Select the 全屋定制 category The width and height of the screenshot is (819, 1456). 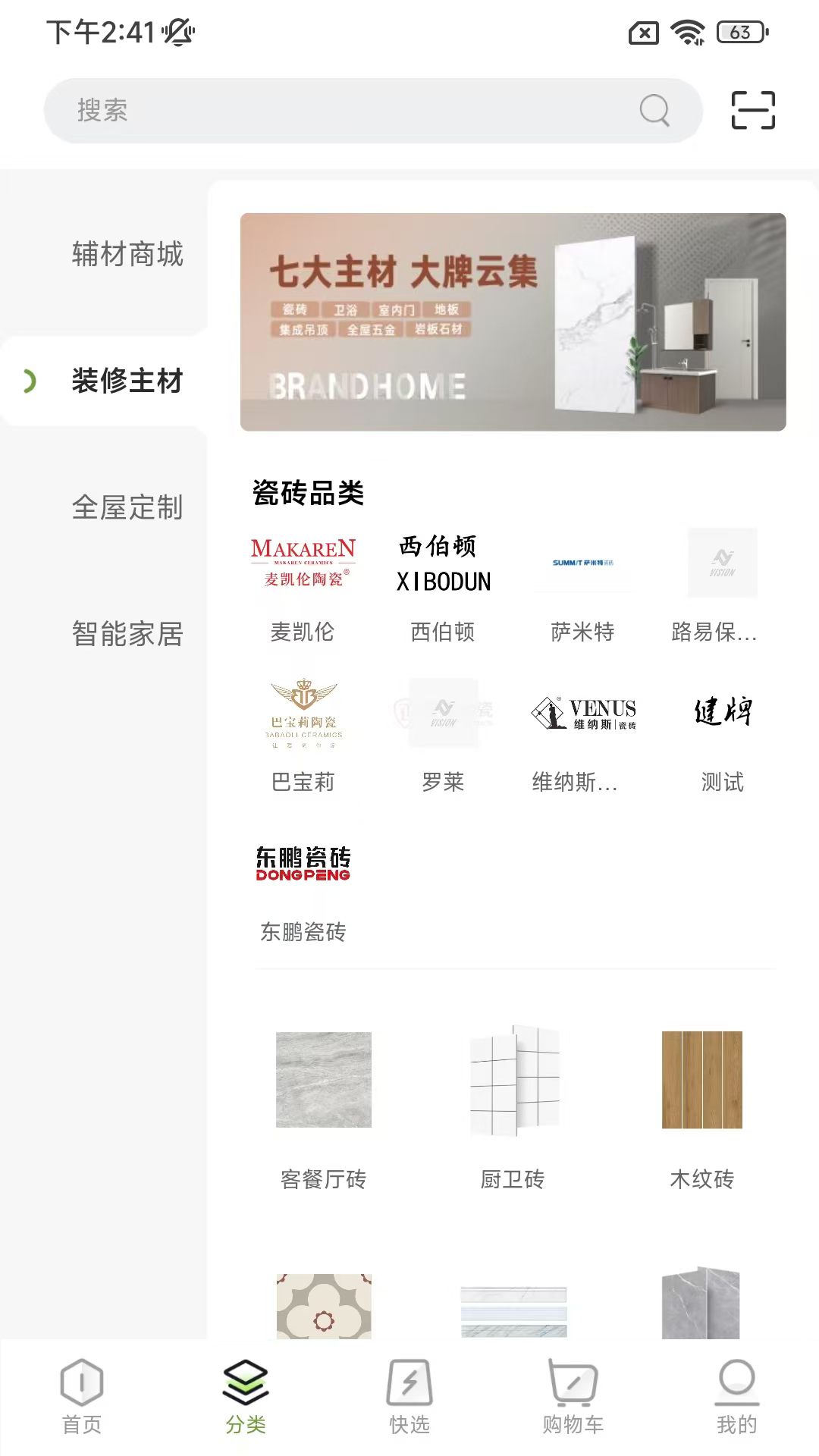coord(127,507)
